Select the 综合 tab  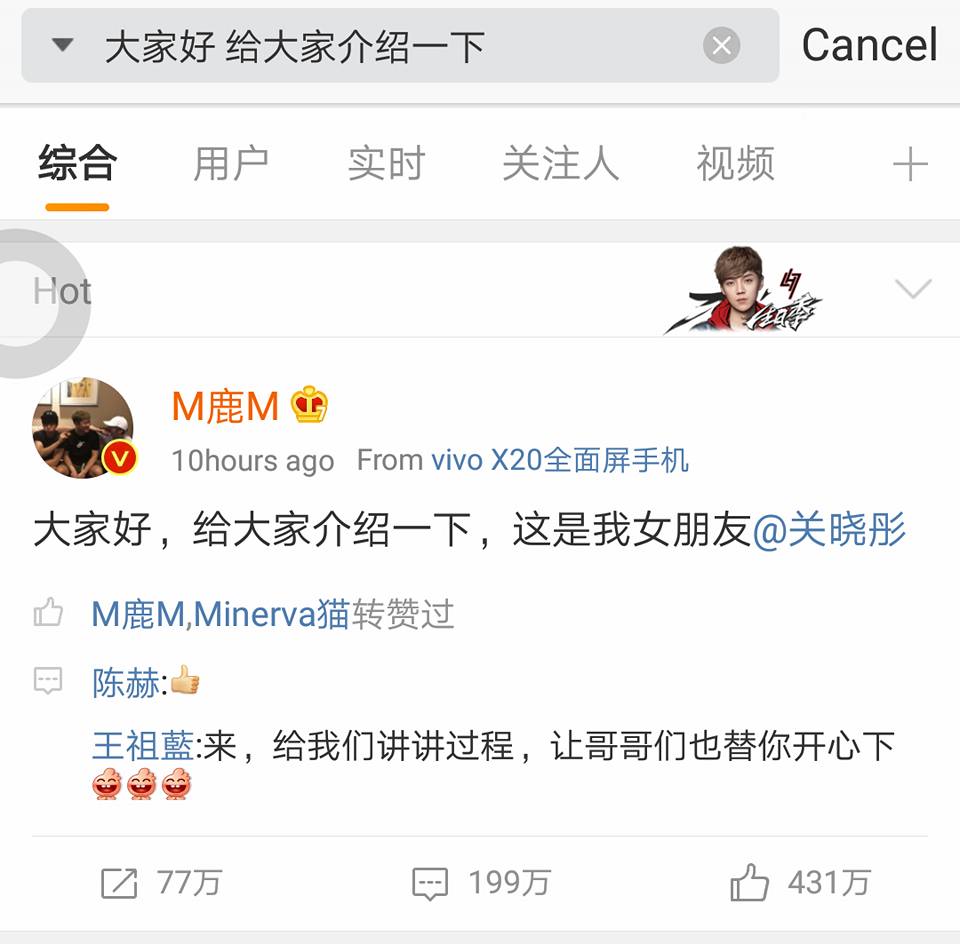coord(77,164)
